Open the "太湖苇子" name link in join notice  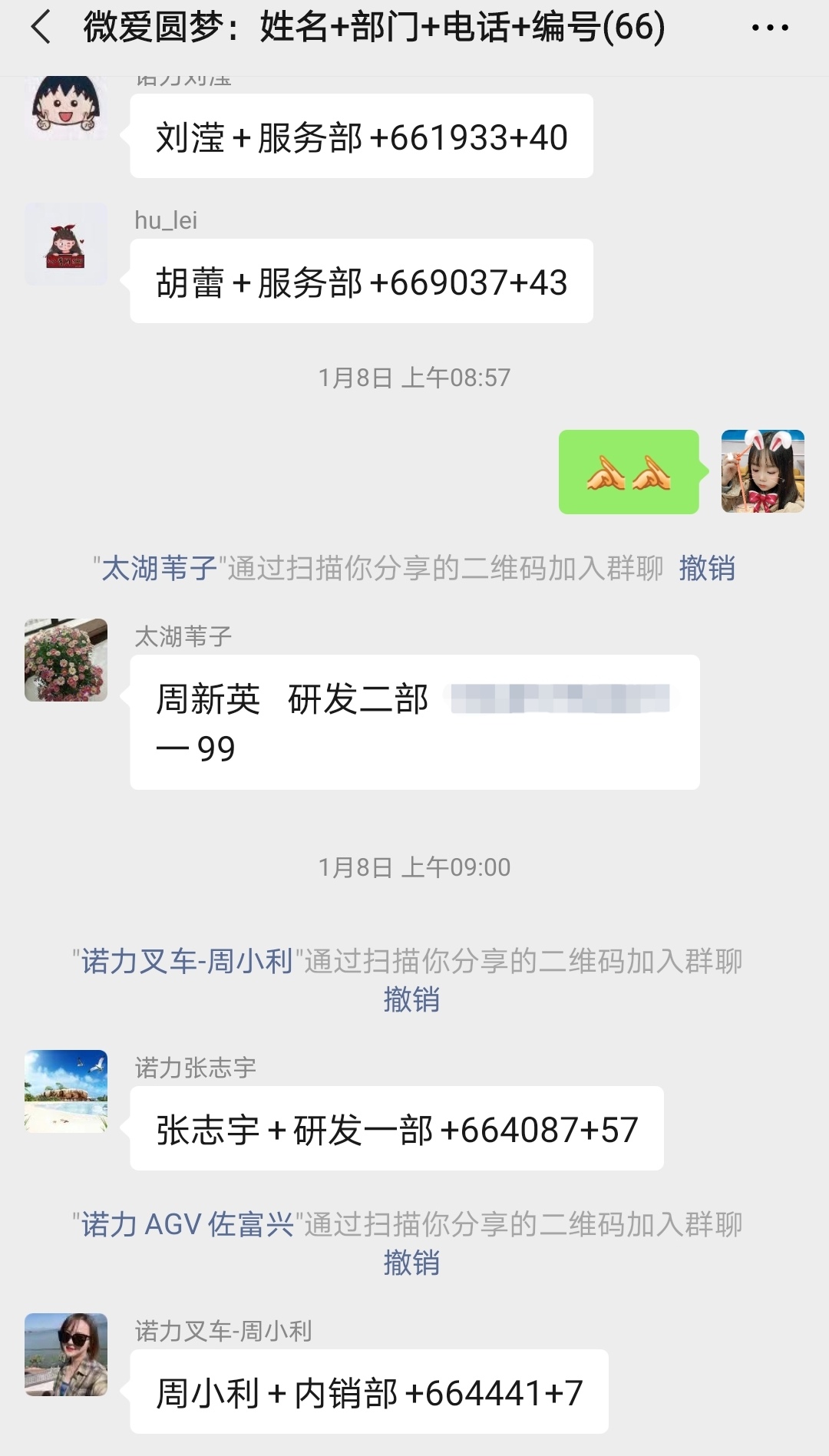pyautogui.click(x=159, y=569)
